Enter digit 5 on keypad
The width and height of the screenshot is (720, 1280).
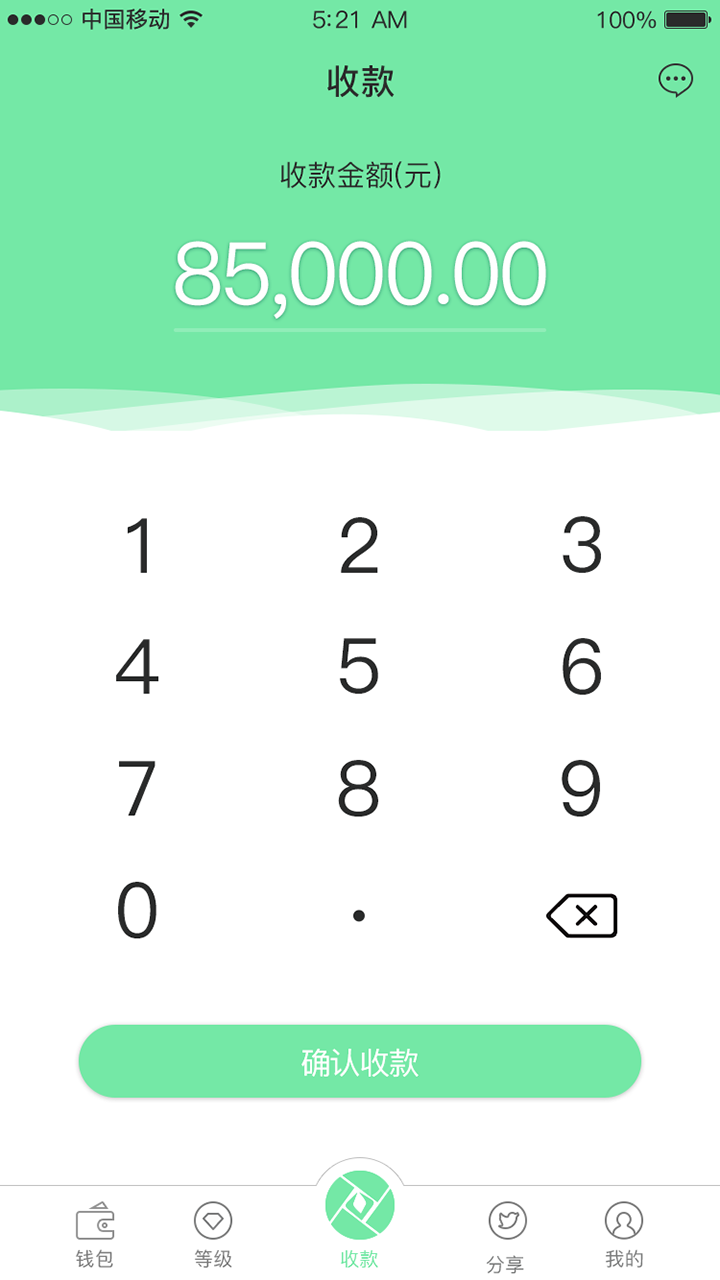(359, 667)
